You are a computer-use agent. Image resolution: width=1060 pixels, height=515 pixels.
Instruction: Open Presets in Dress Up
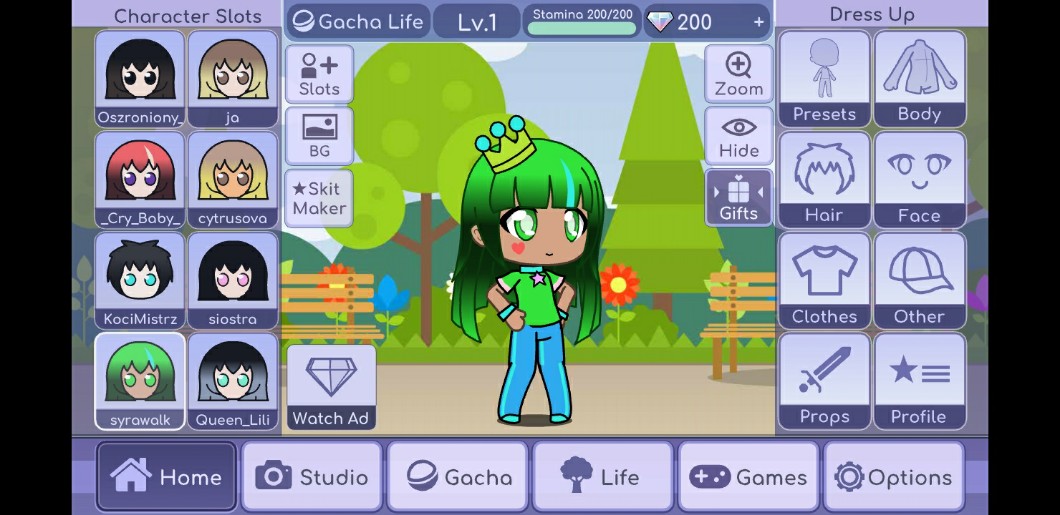(x=824, y=79)
